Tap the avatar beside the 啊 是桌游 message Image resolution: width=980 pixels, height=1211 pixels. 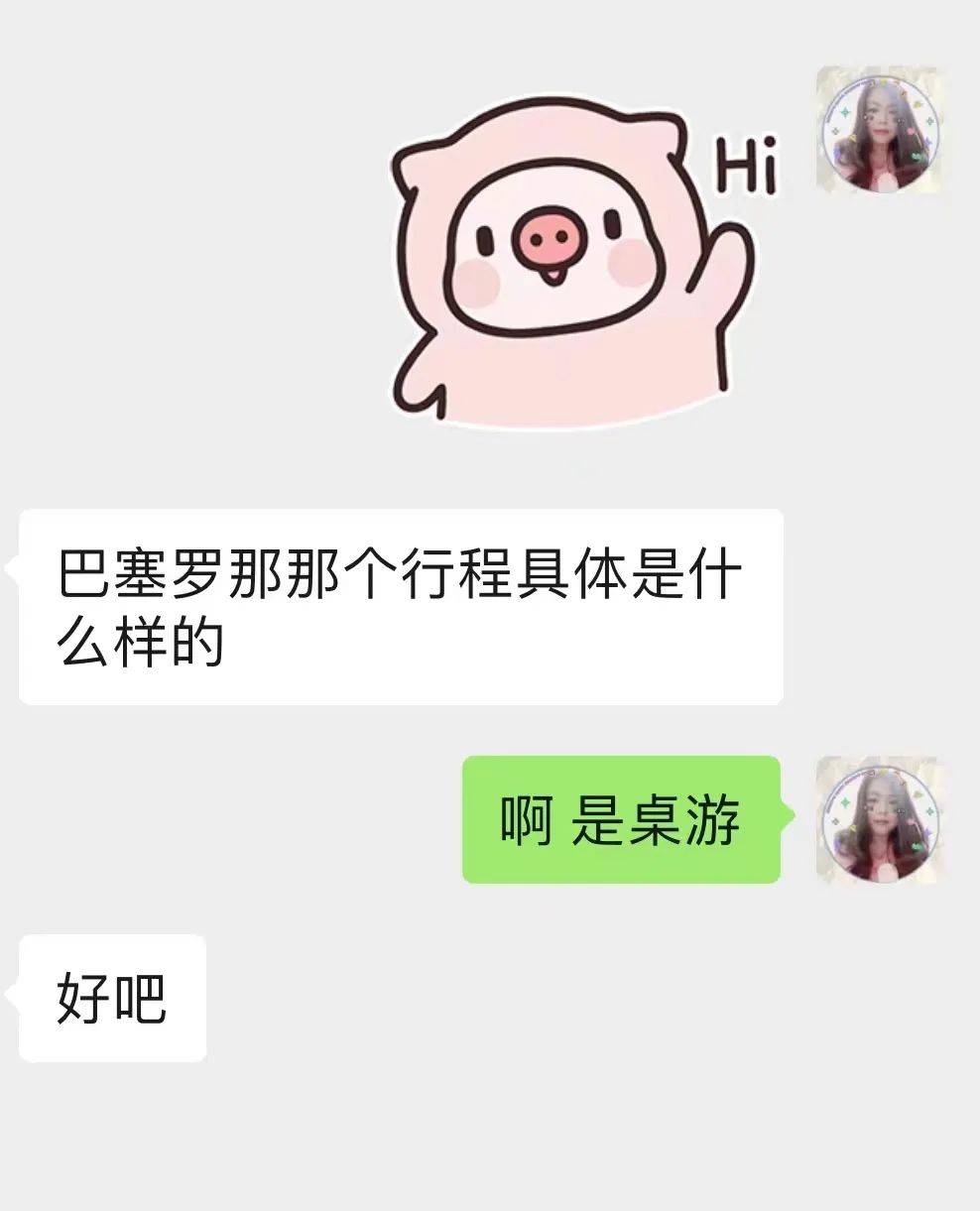point(879,819)
